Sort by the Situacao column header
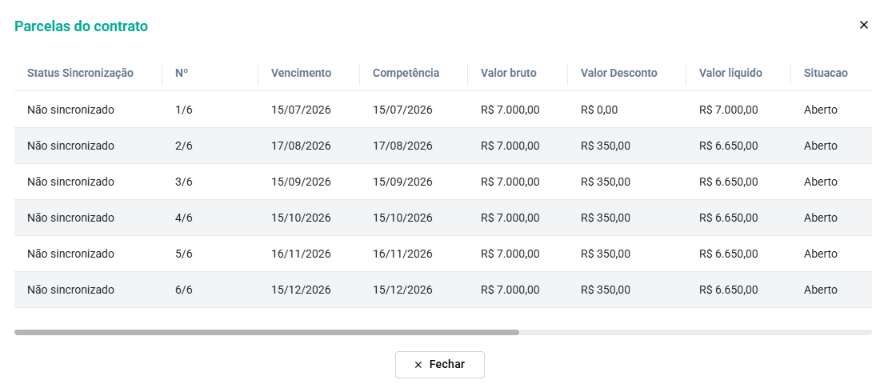Screen dimensions: 887x392 (x=825, y=73)
